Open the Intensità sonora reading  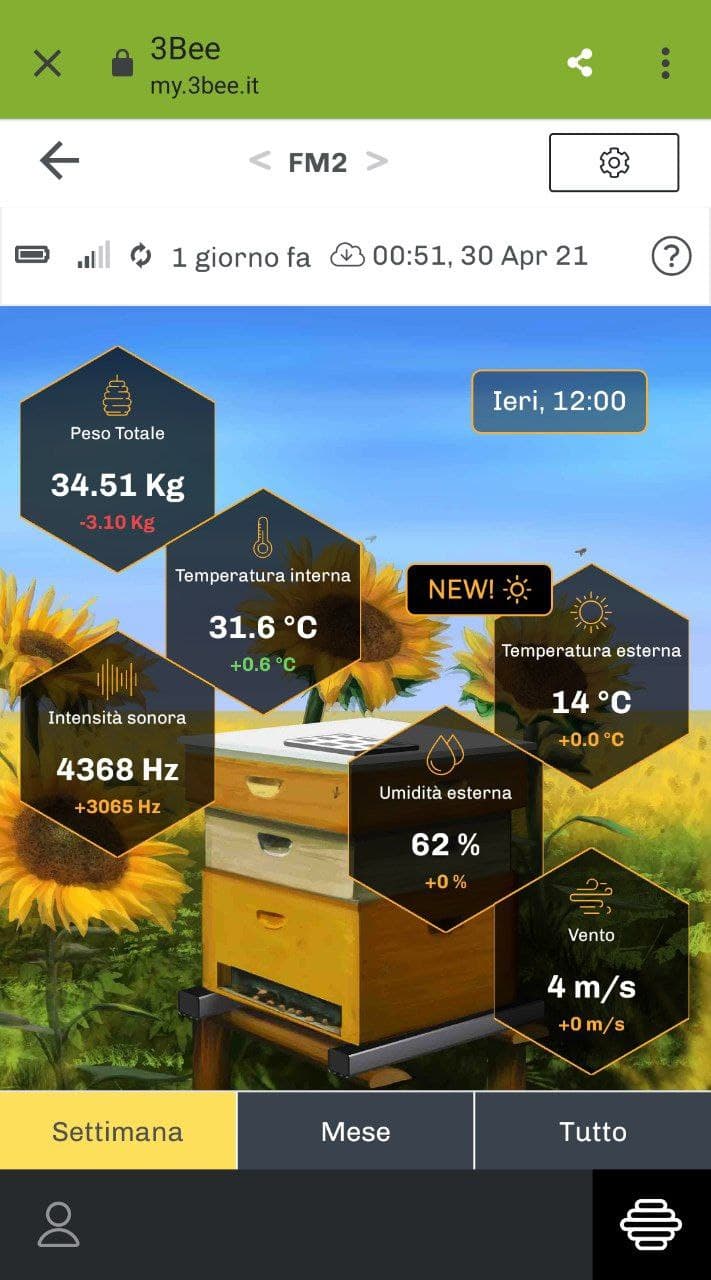click(117, 744)
